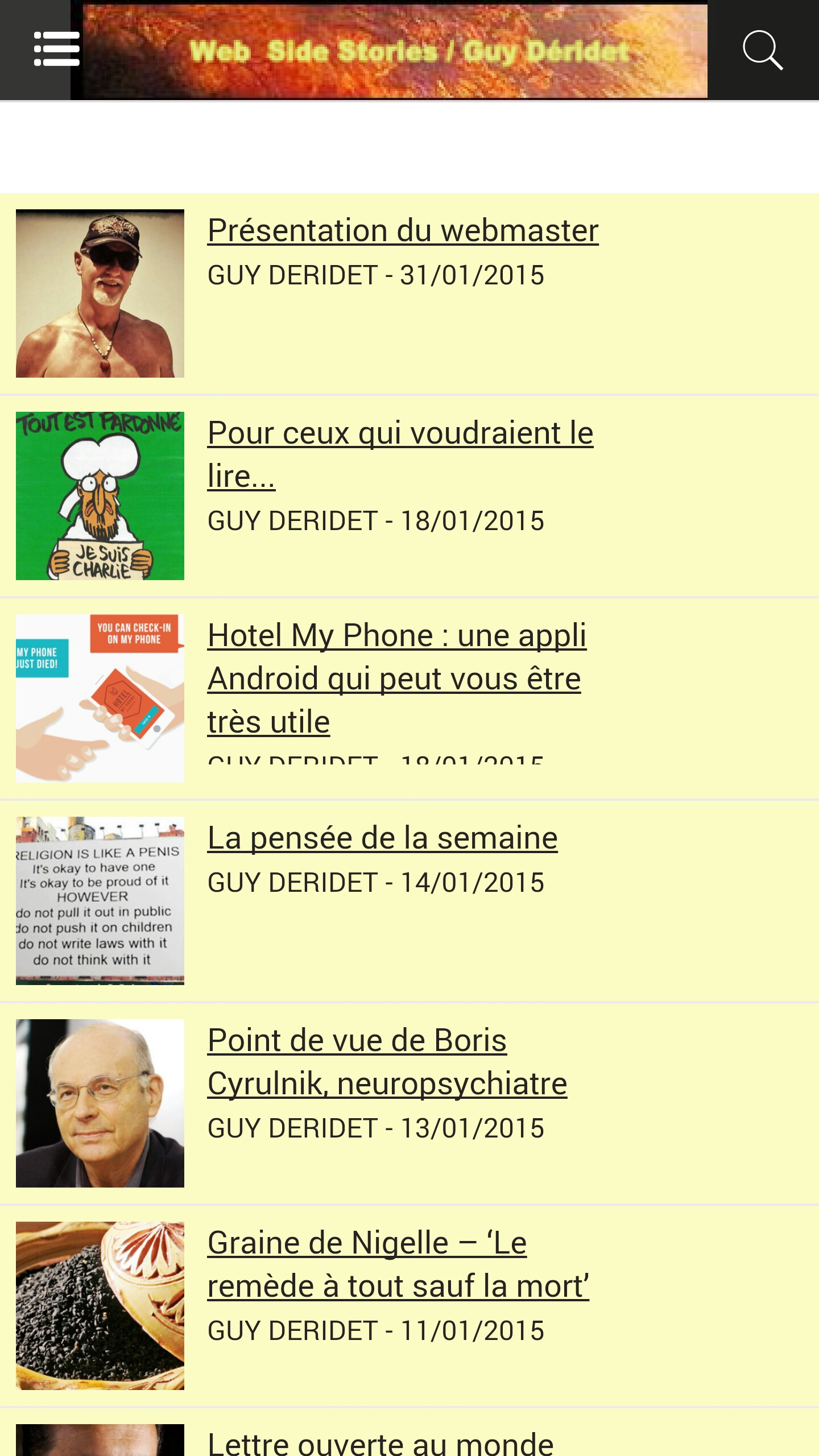Open the 'Présentation du webmaster' article
The width and height of the screenshot is (819, 1456).
coord(403,231)
